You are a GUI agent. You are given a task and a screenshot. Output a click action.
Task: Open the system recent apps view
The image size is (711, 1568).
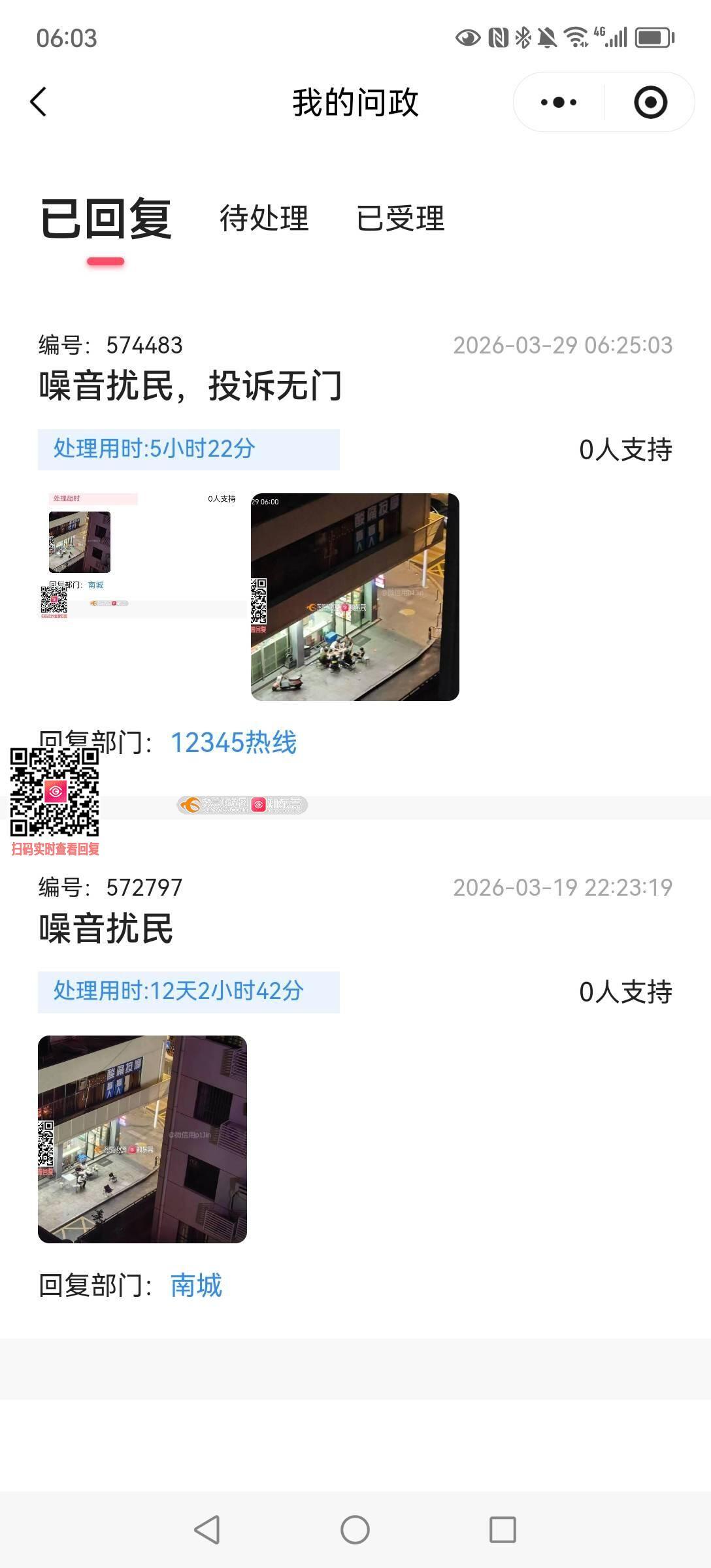point(503,1529)
